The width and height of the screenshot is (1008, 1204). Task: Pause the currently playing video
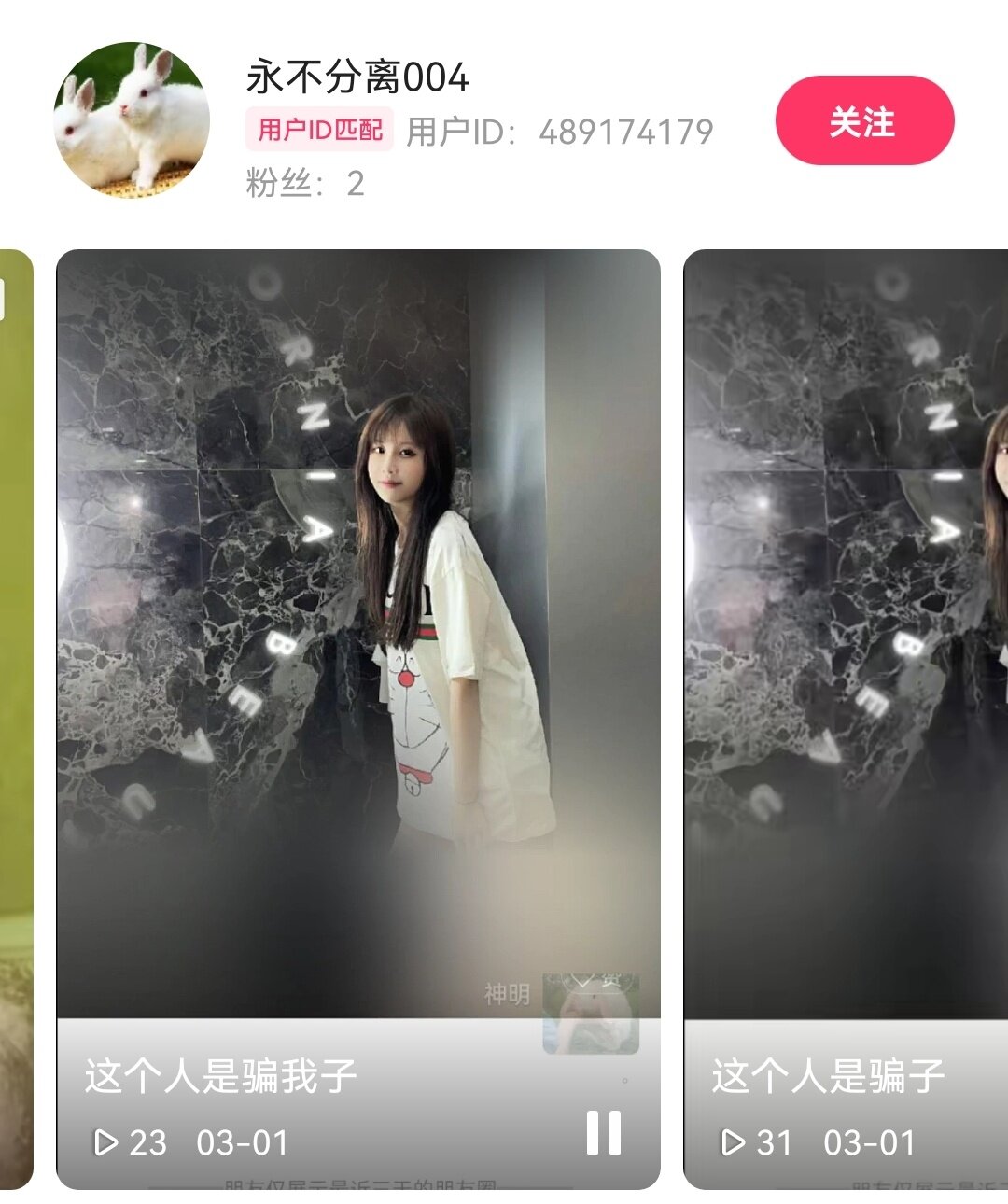[603, 1133]
